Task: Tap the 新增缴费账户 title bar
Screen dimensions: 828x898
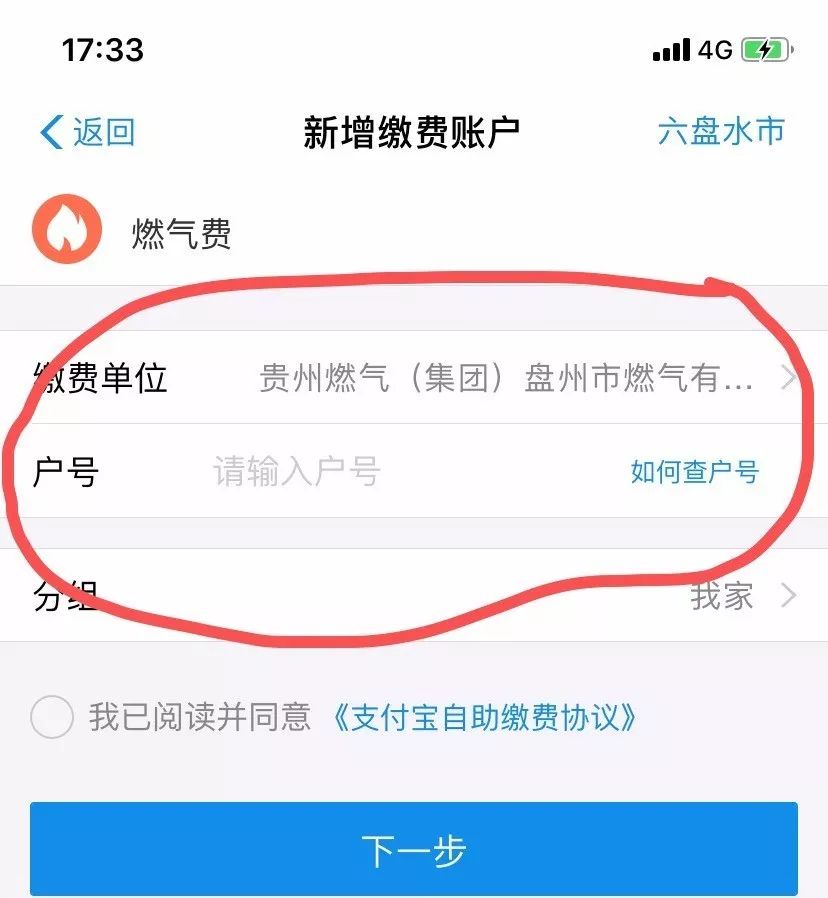Action: pos(414,131)
